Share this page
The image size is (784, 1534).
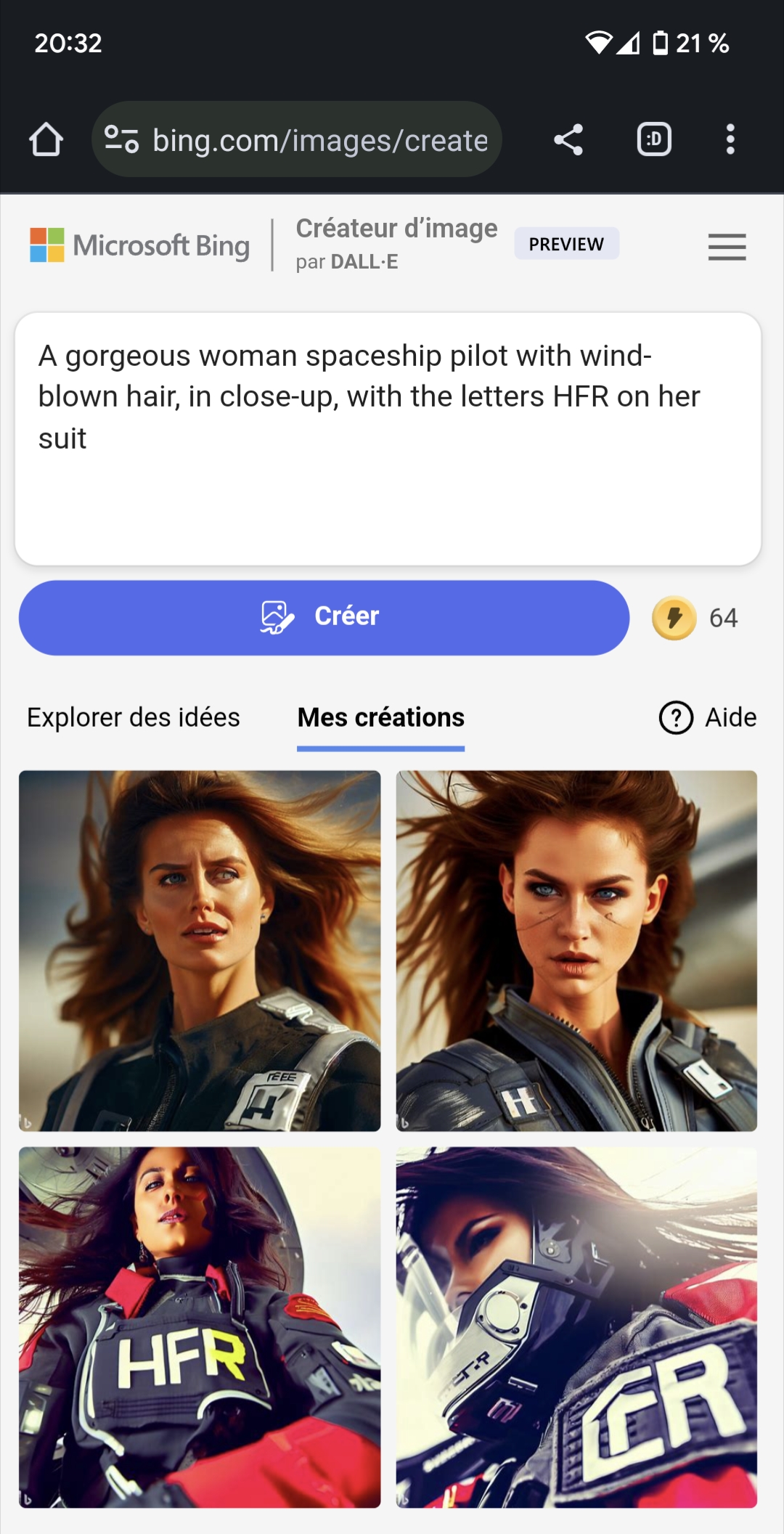point(568,139)
